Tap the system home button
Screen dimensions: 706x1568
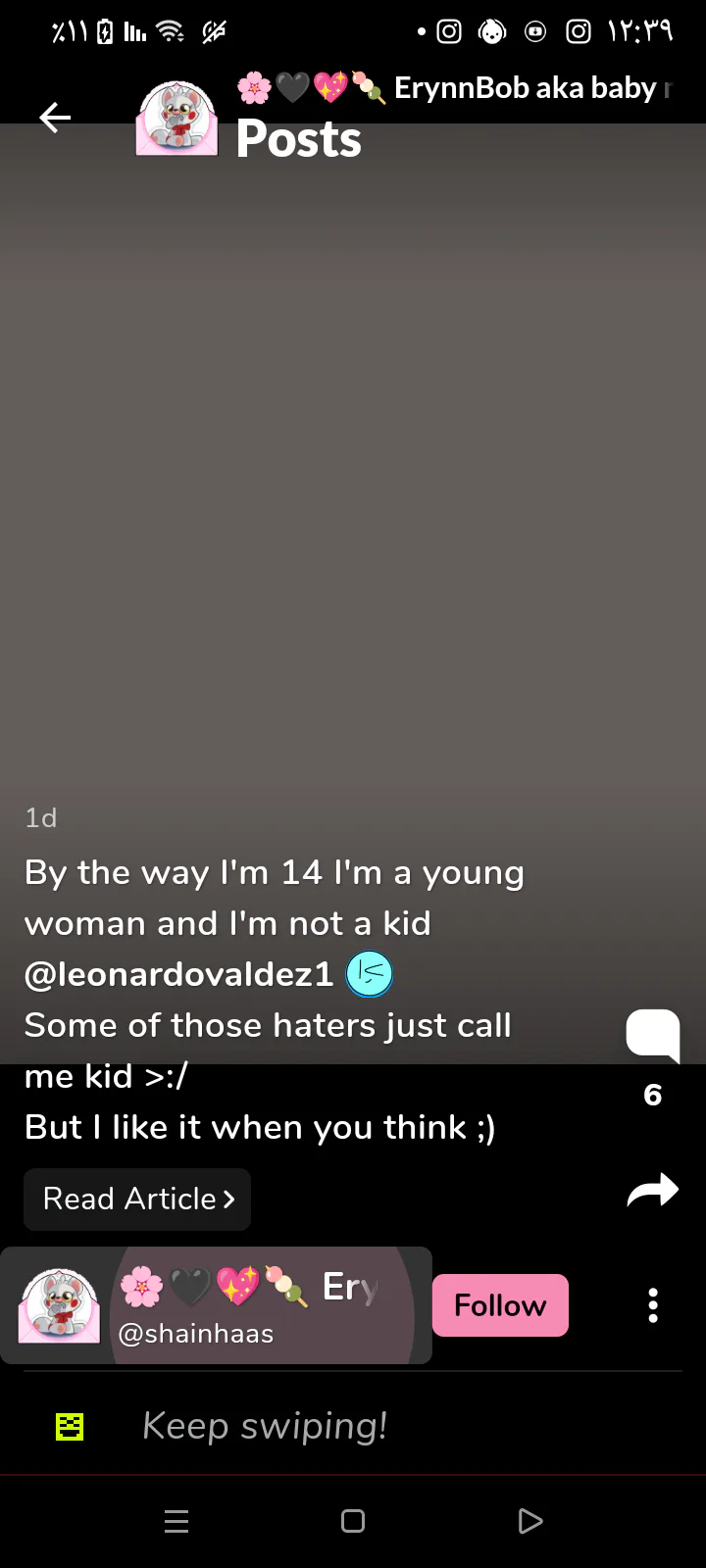pos(353,1521)
